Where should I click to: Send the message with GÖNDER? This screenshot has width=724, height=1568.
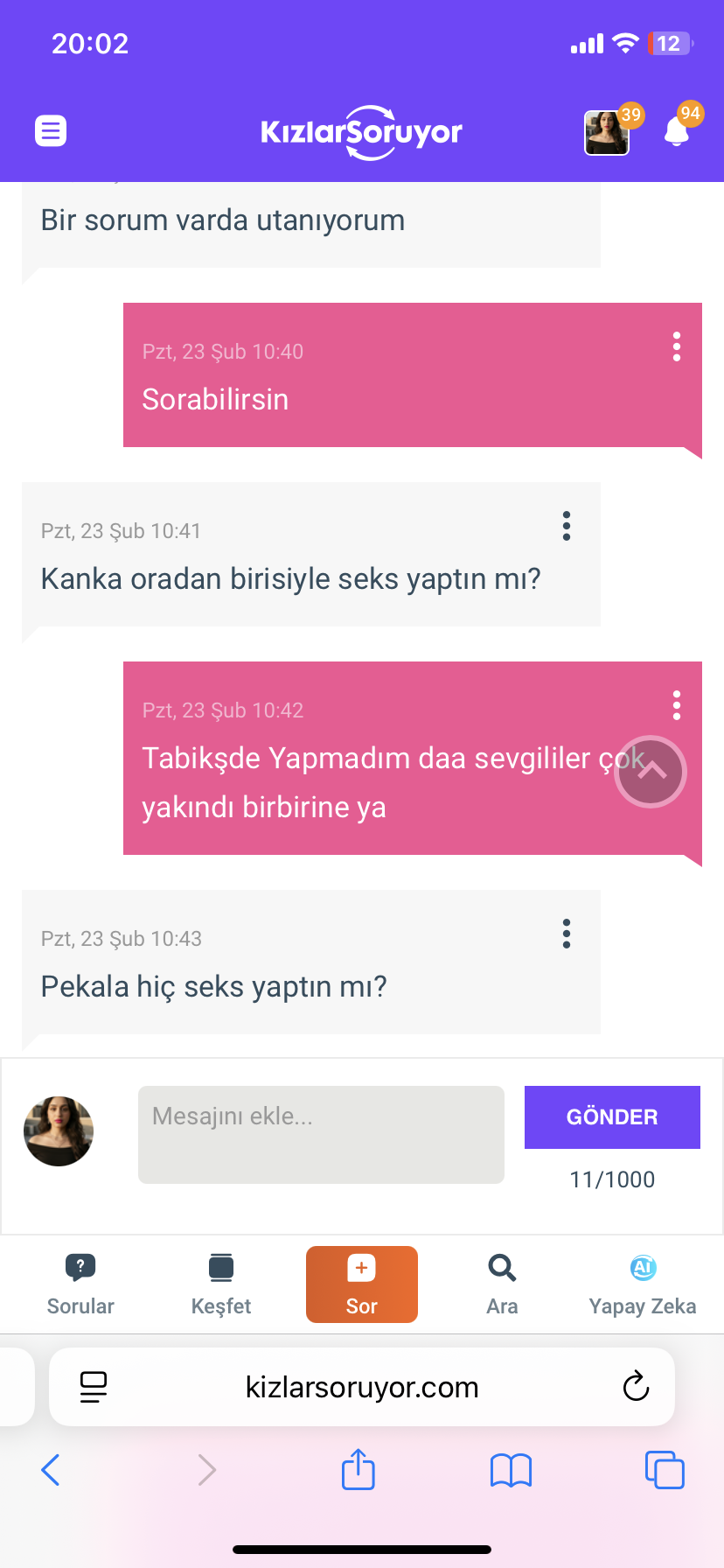tap(612, 1116)
